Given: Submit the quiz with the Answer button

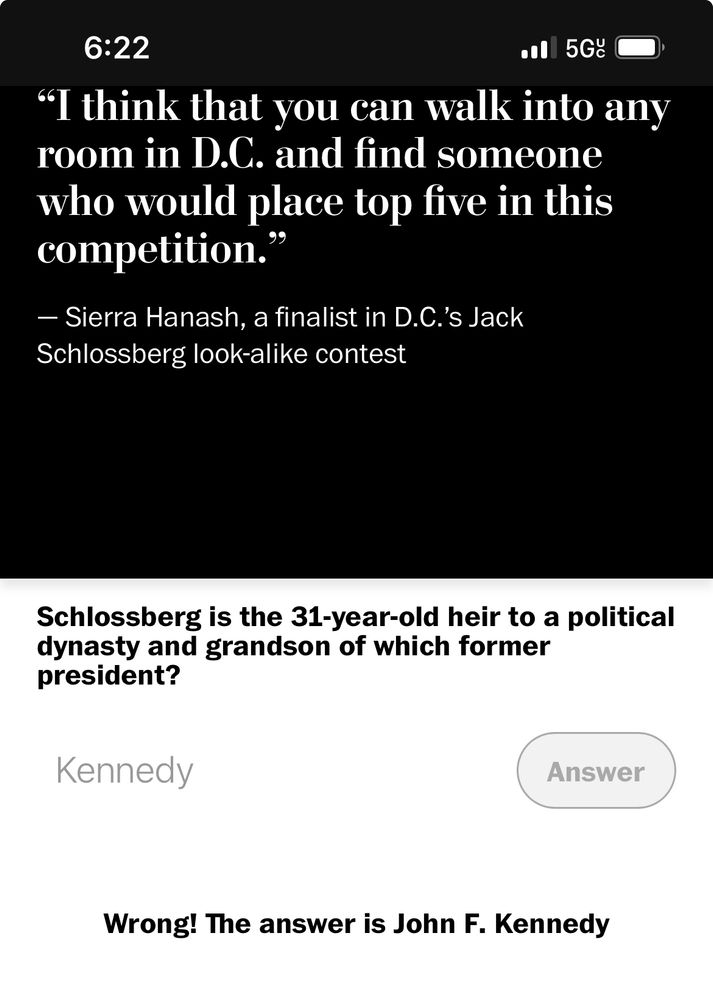Looking at the screenshot, I should pos(596,771).
